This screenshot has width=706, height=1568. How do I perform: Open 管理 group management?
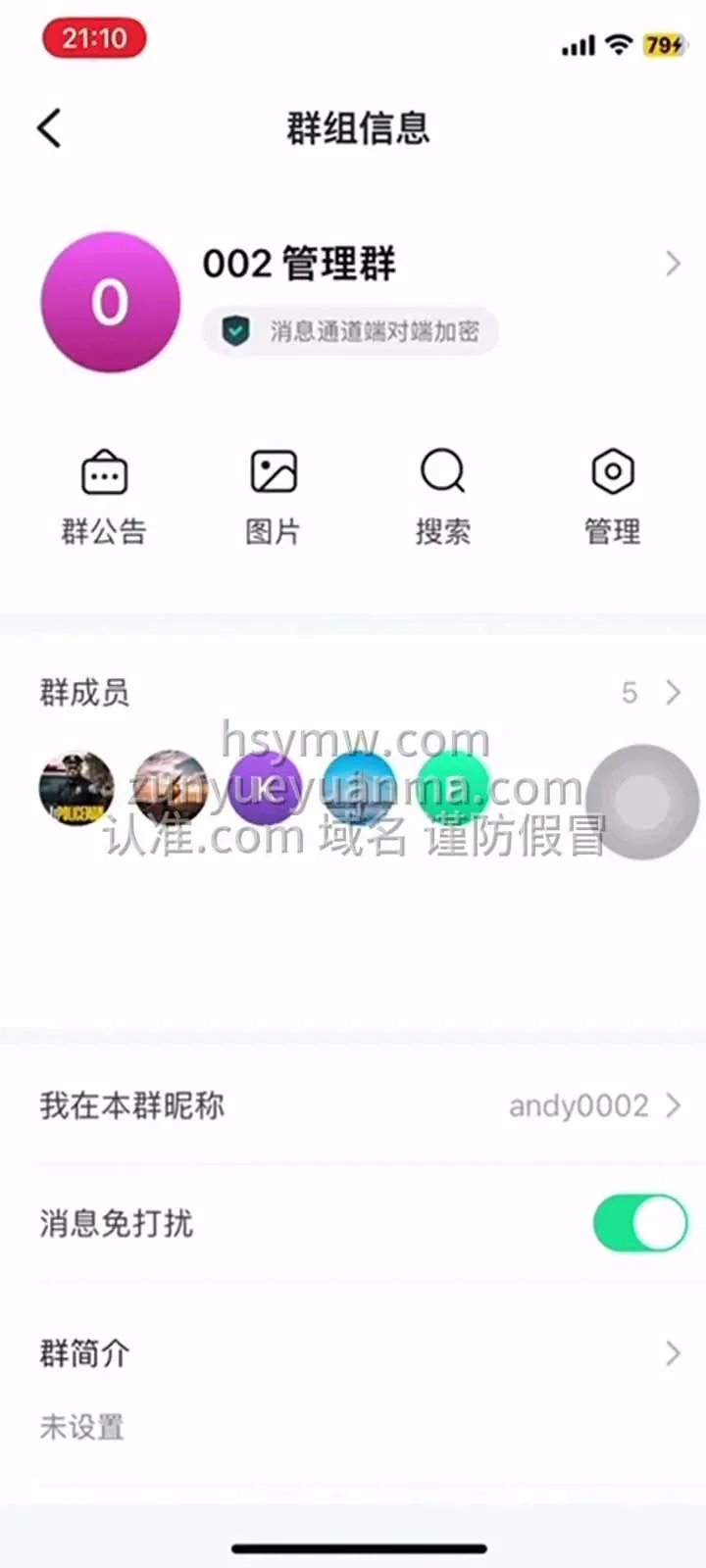coord(613,498)
